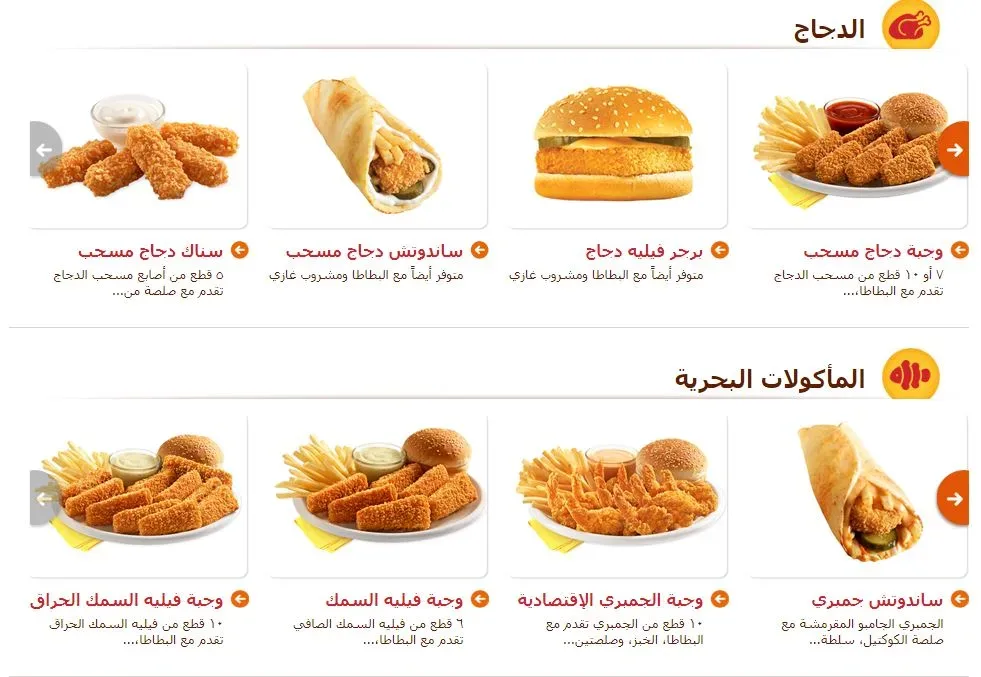The width and height of the screenshot is (981, 677).
Task: Open the برجر فيليه دجاج link
Action: (x=645, y=250)
